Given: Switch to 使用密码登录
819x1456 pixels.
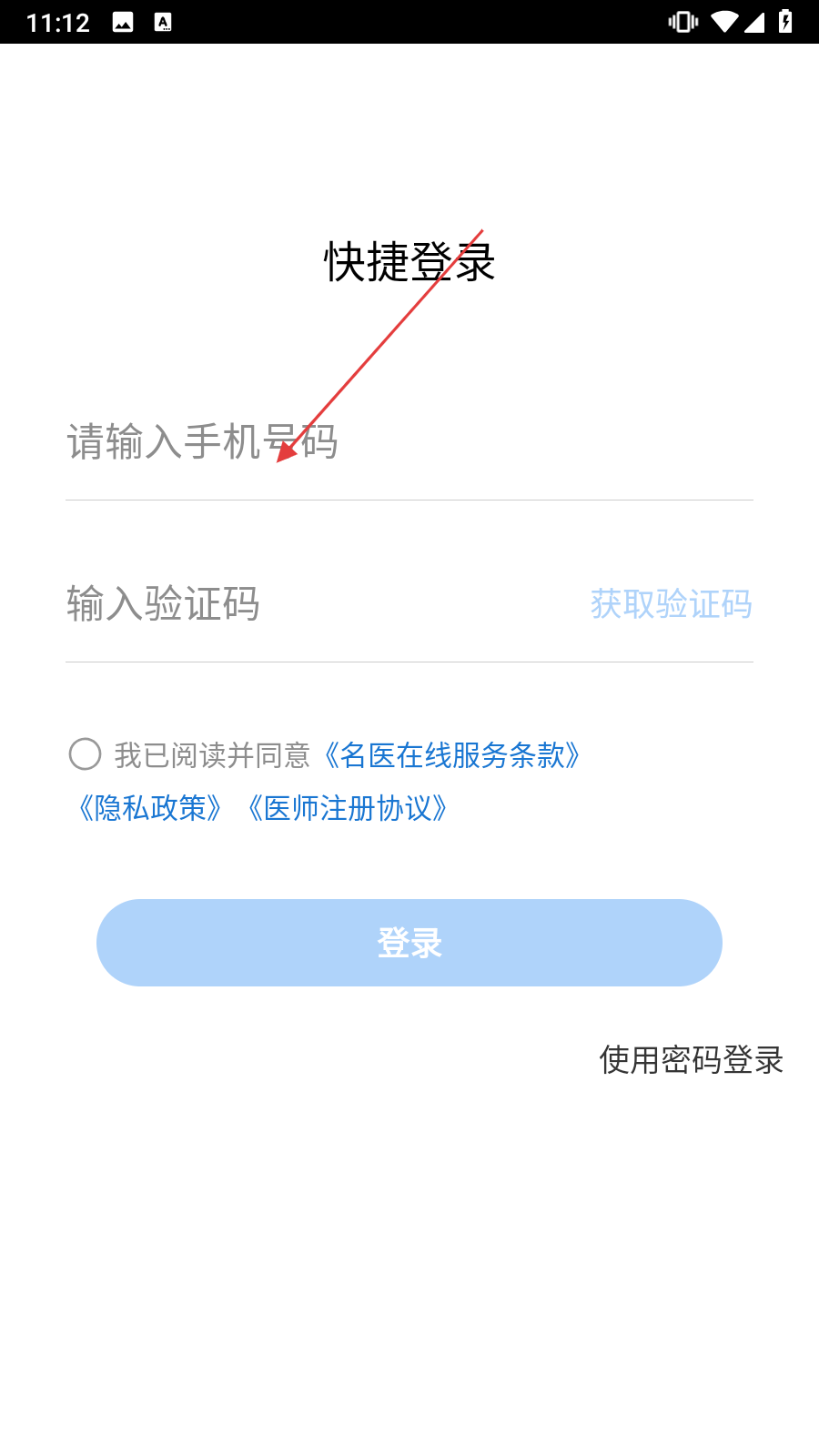Looking at the screenshot, I should pos(692,1060).
